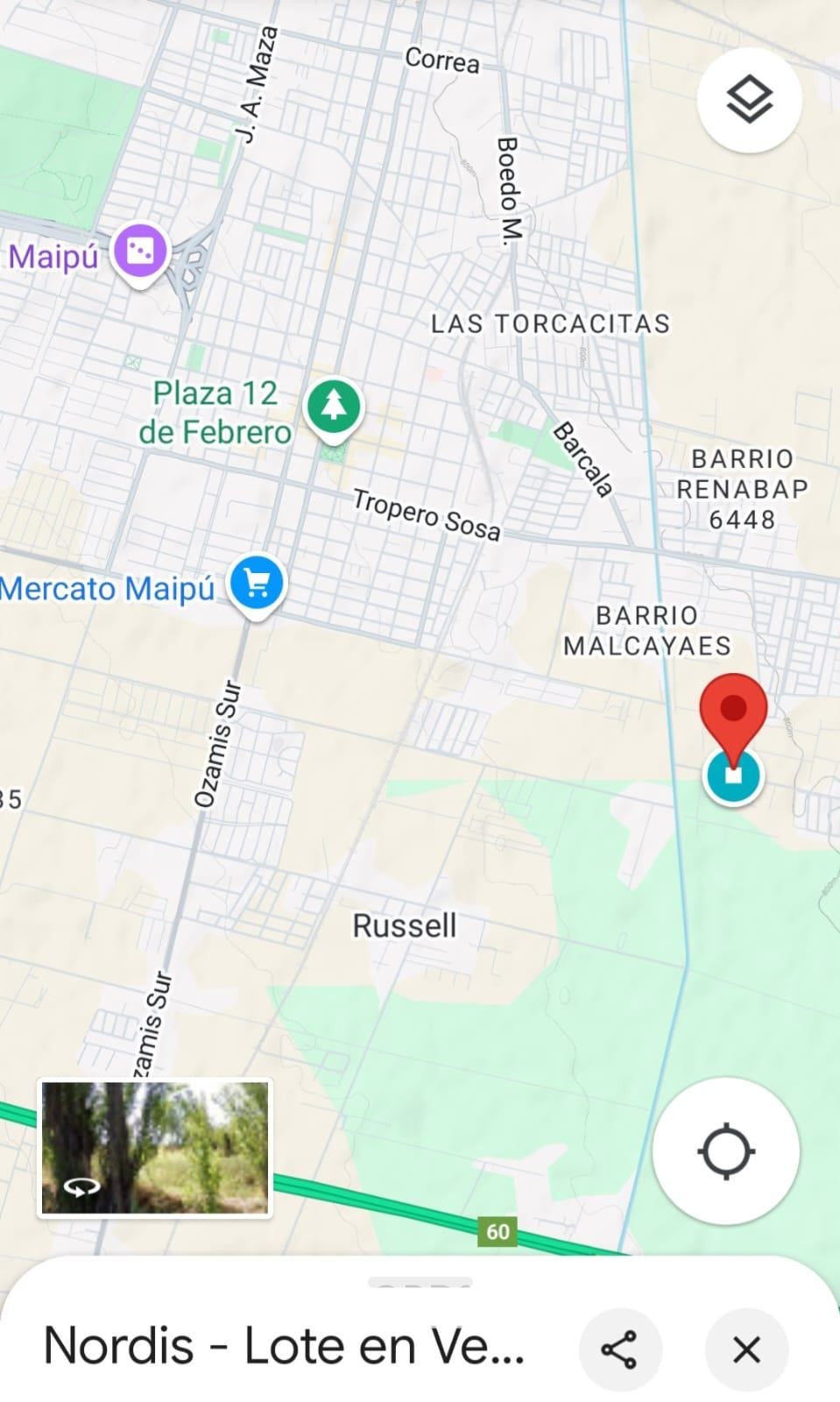This screenshot has height=1402, width=840.
Task: Center map on my current location
Action: coord(725,1152)
